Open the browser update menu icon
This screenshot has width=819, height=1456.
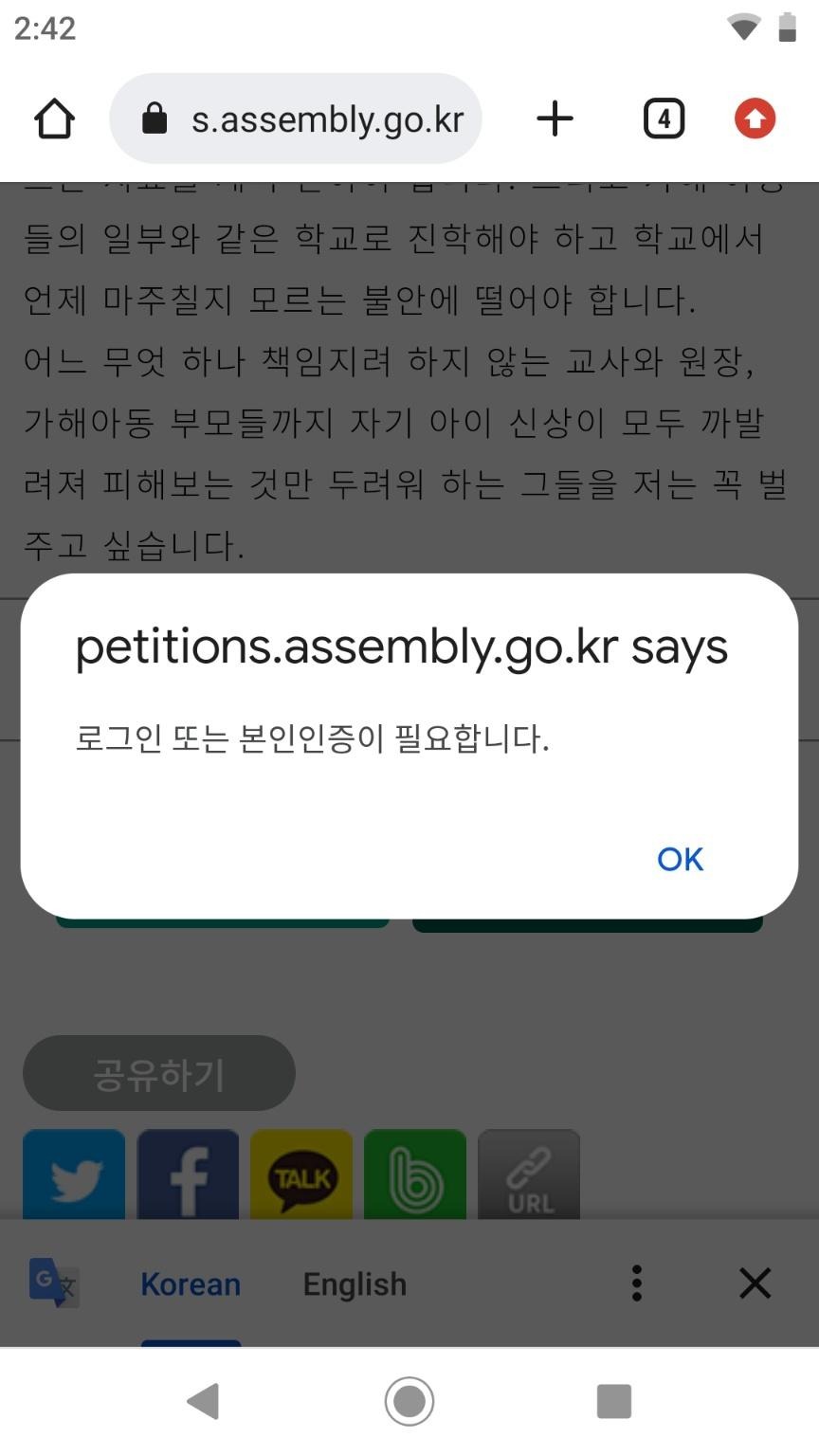(x=755, y=119)
